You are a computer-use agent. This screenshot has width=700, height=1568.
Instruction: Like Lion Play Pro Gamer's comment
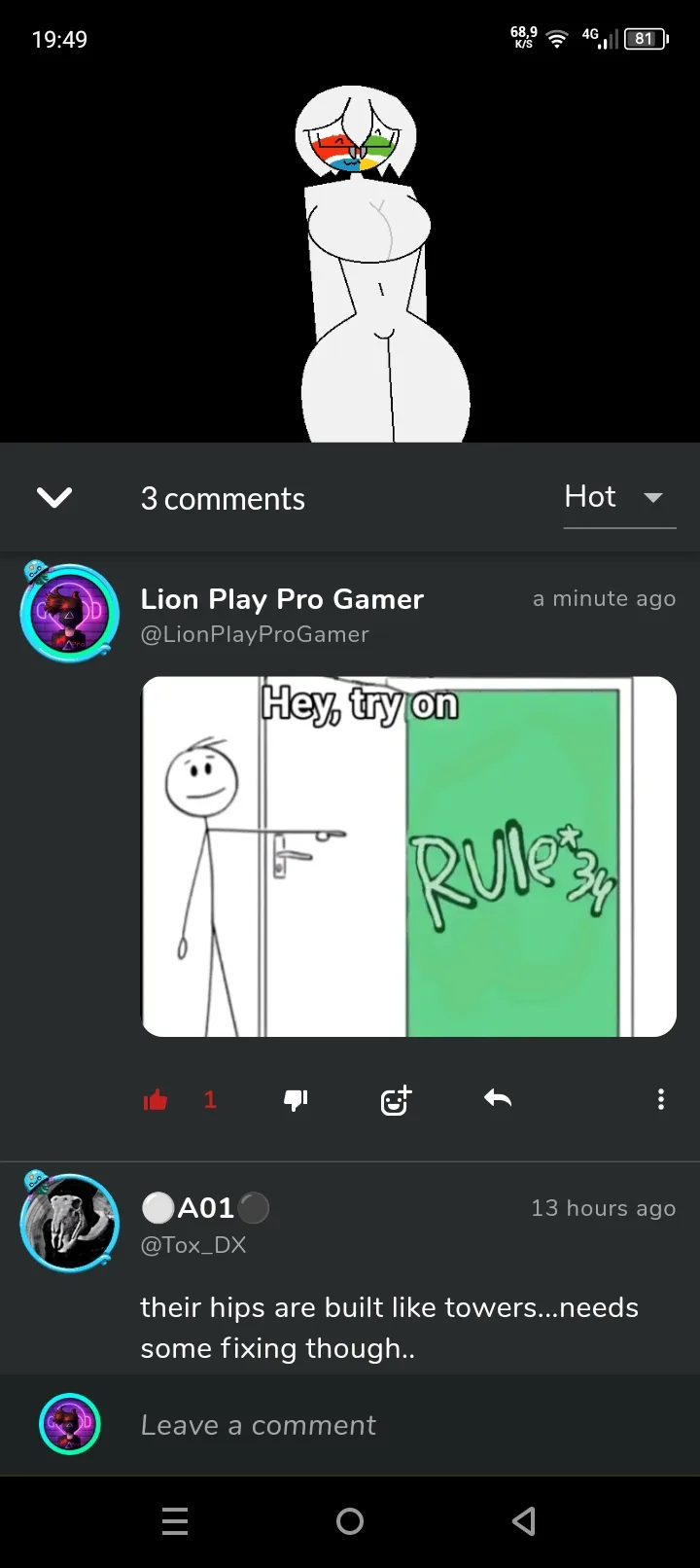156,1100
